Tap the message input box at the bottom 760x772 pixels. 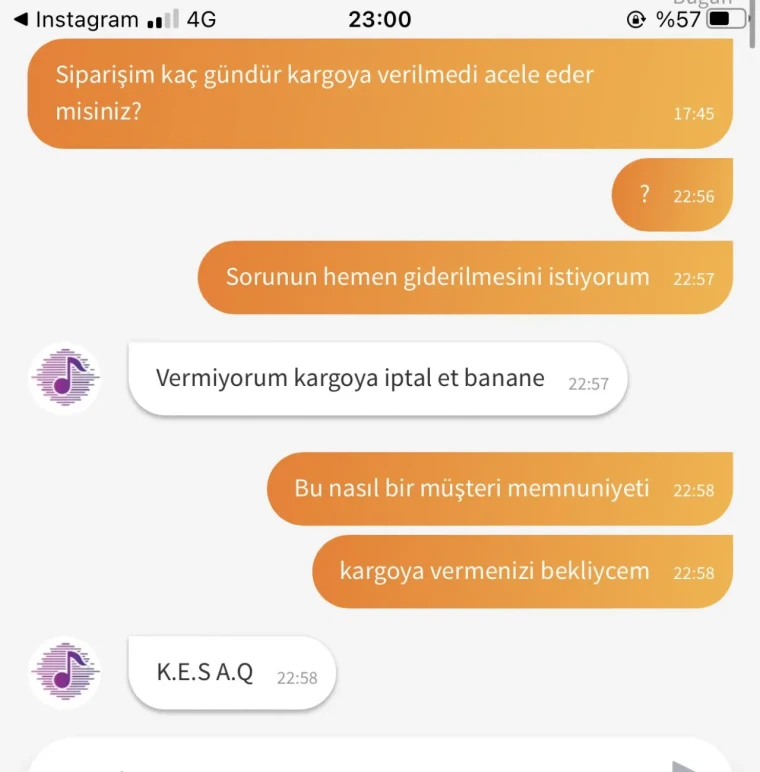340,760
